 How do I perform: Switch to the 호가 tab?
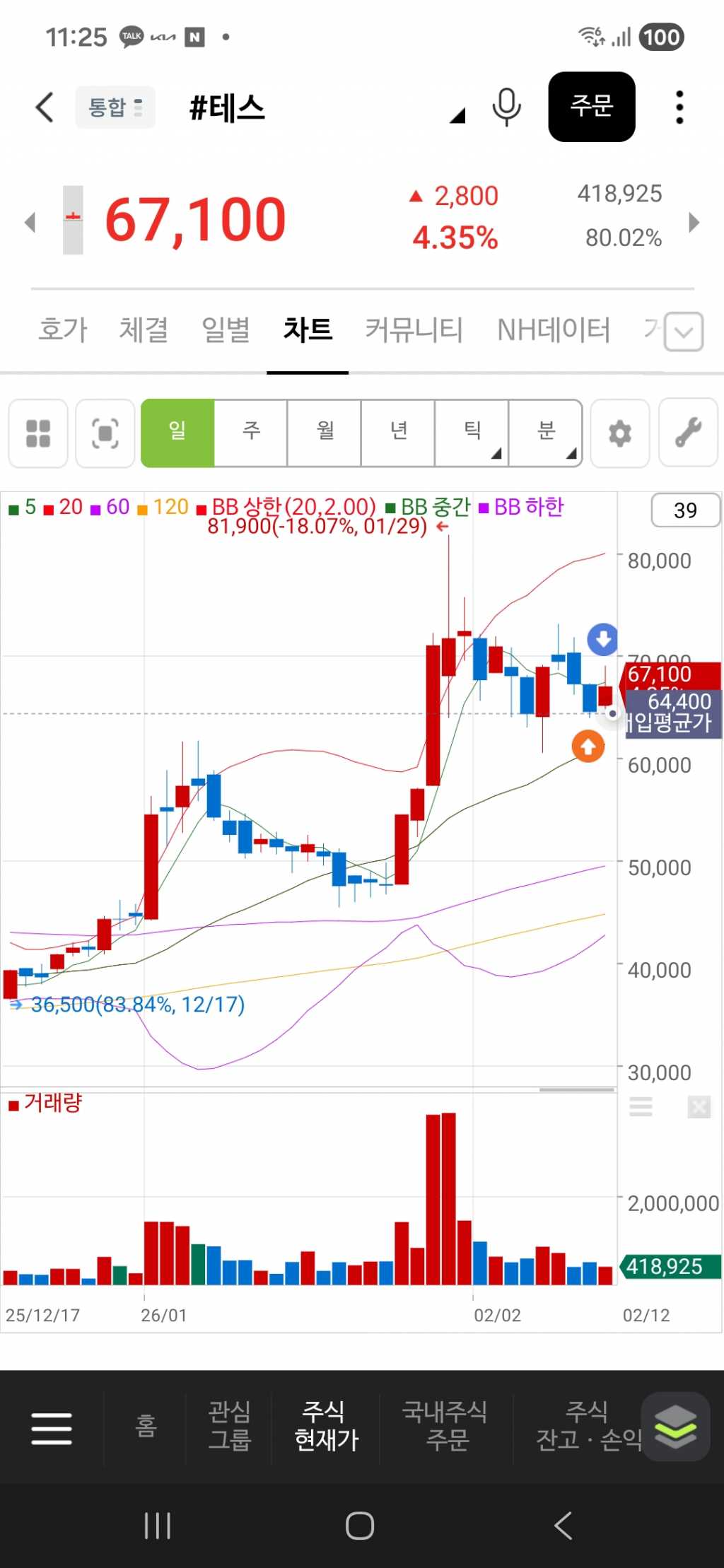point(63,329)
